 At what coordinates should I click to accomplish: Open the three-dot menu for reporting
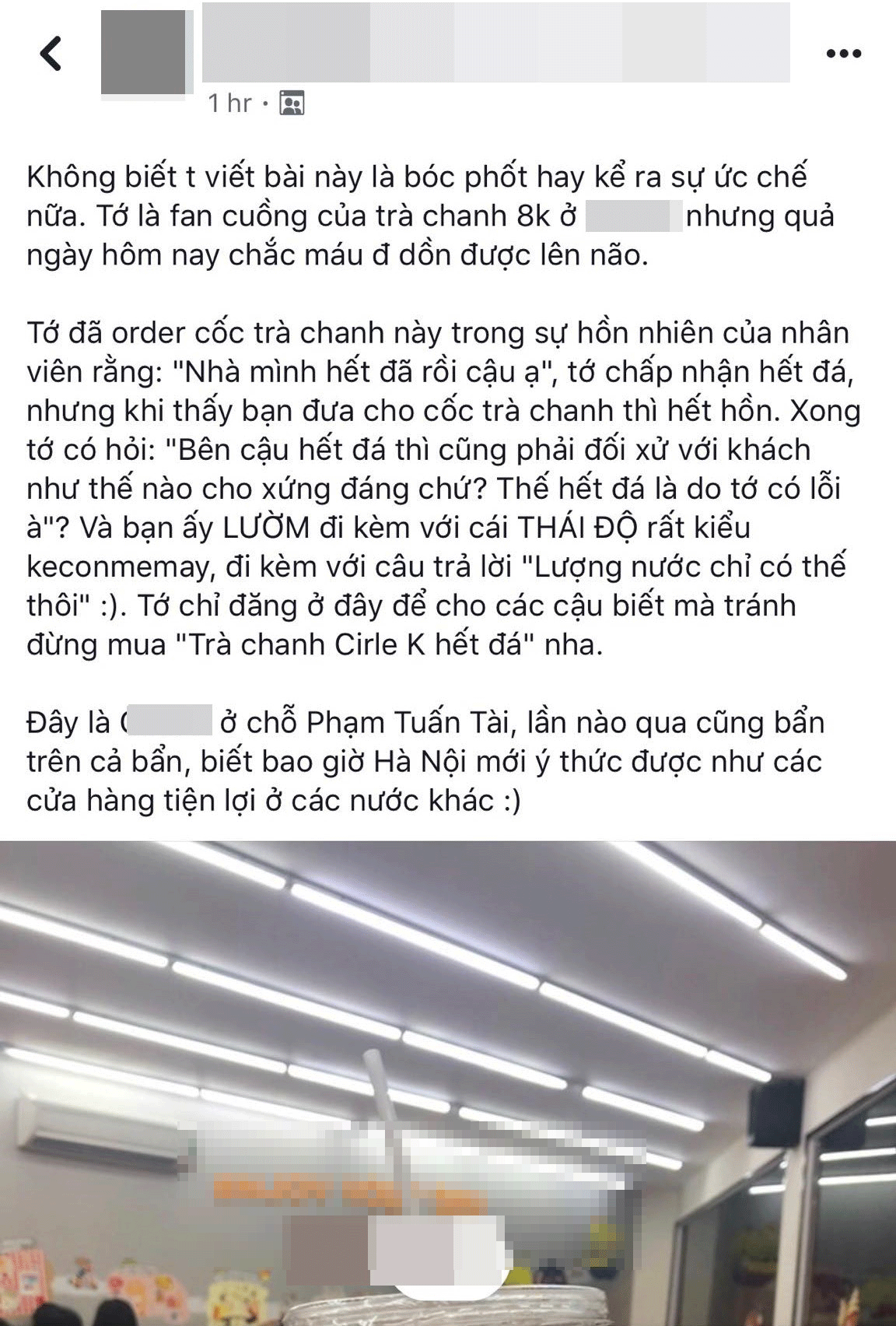coord(844,53)
